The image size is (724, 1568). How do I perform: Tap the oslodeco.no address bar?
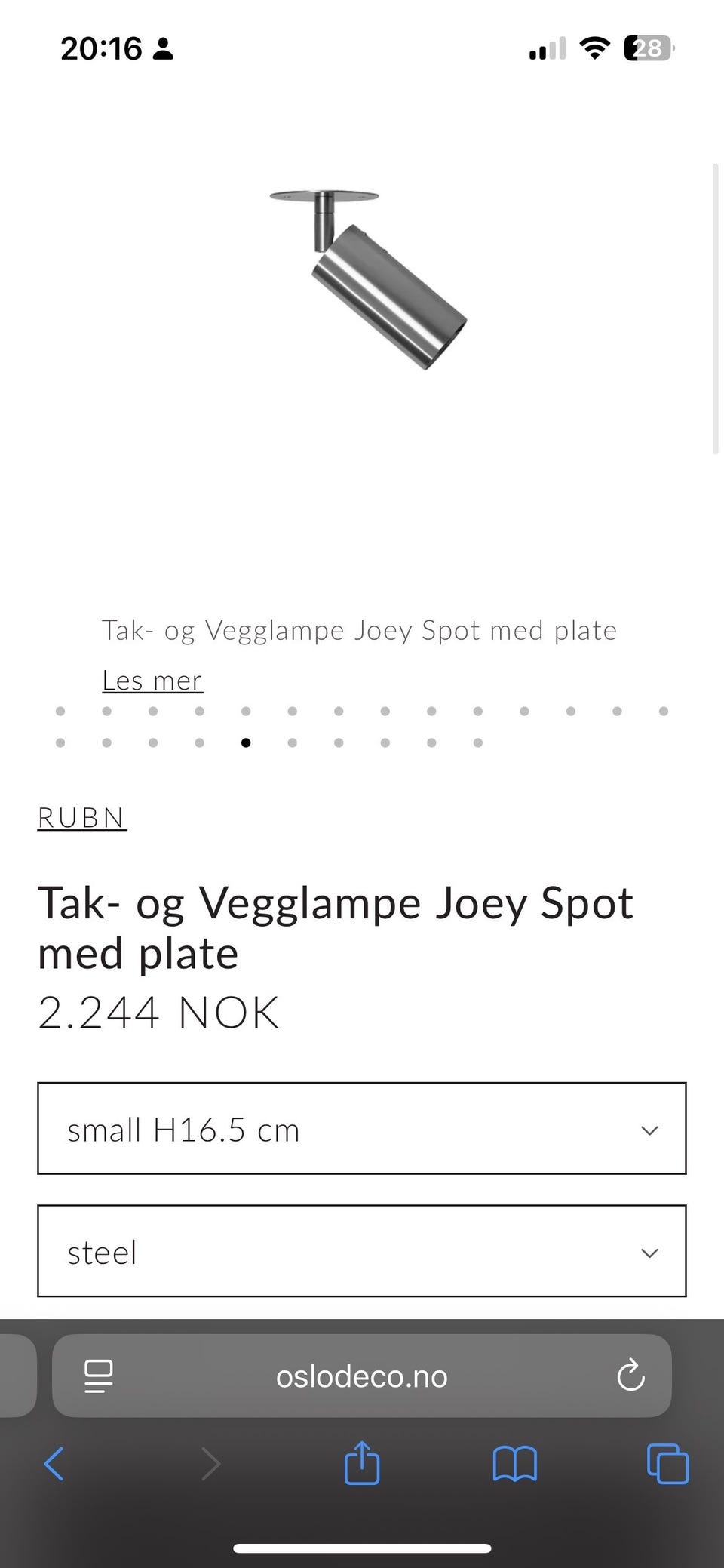coord(362,1376)
